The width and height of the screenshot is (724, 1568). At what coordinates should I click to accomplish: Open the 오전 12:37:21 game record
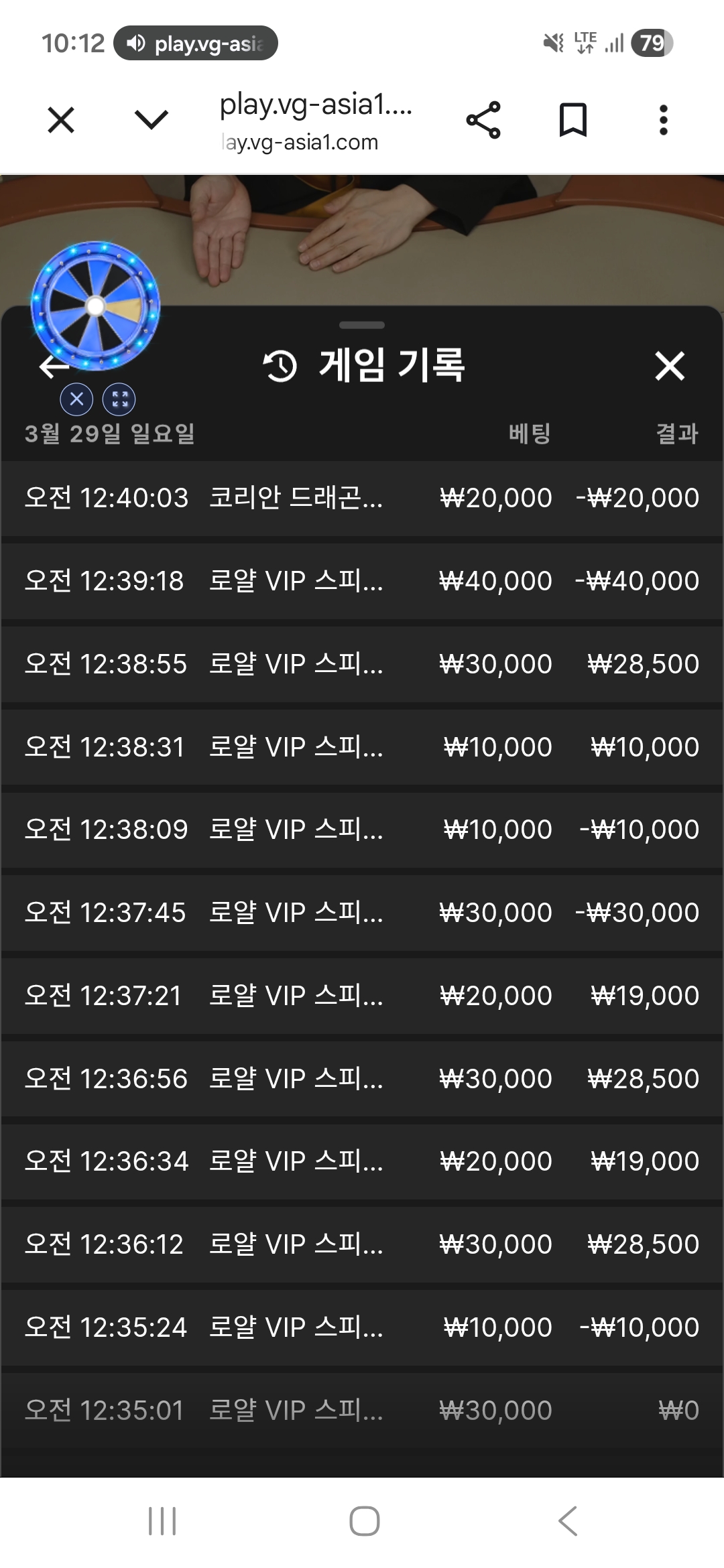click(362, 996)
